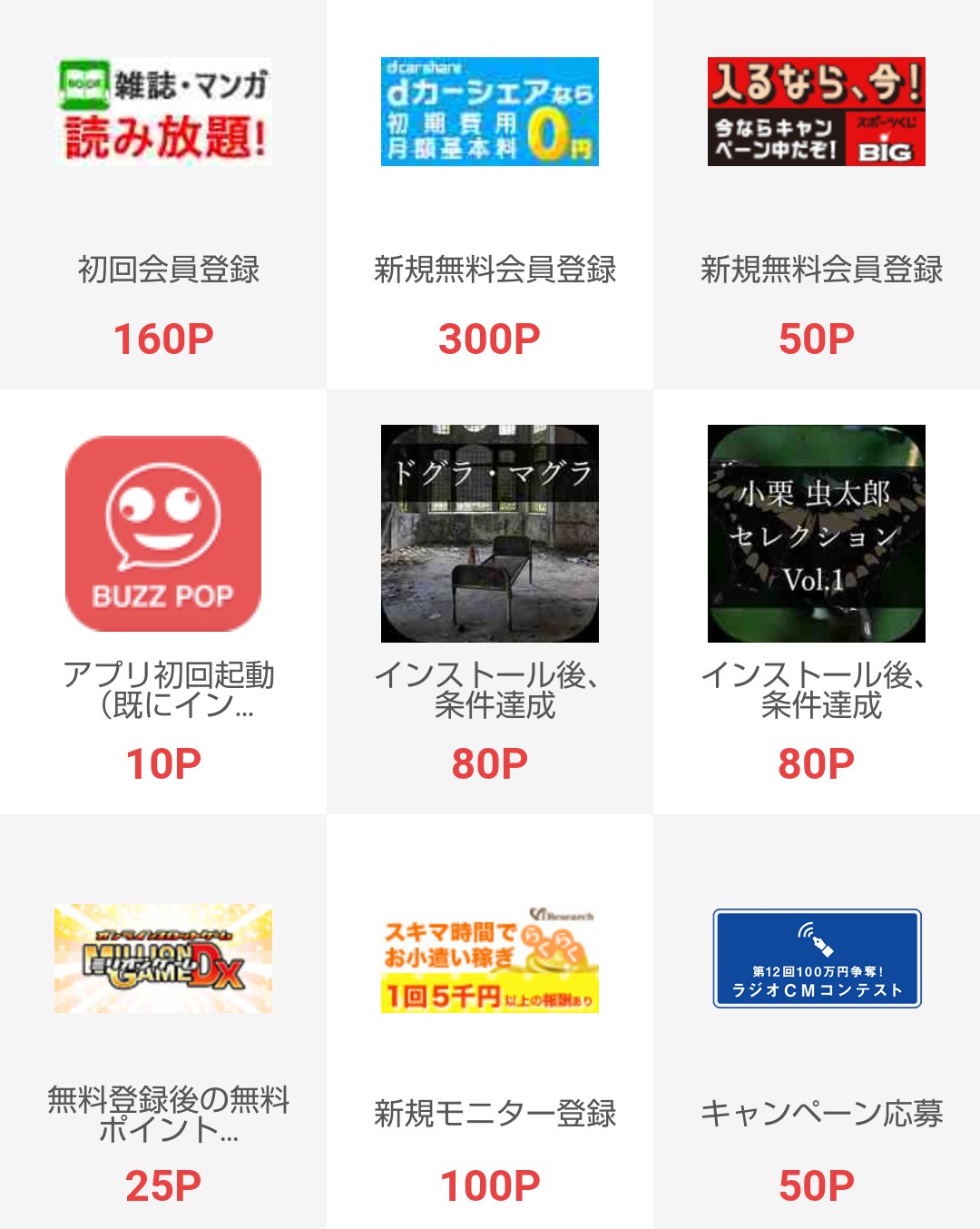Tap the BUZZ POP 10P app offer

163,534
